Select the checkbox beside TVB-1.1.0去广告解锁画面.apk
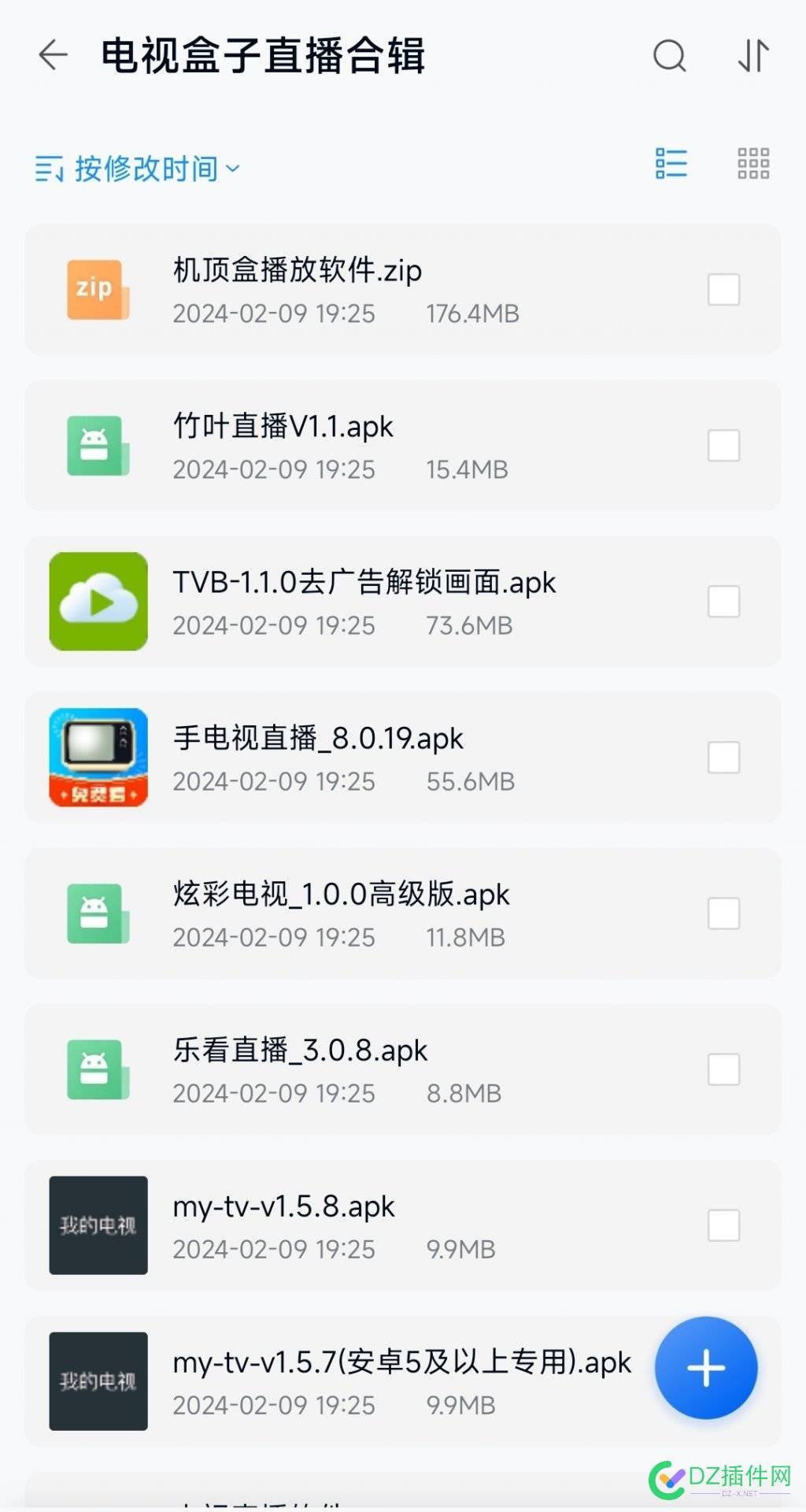 coord(723,601)
